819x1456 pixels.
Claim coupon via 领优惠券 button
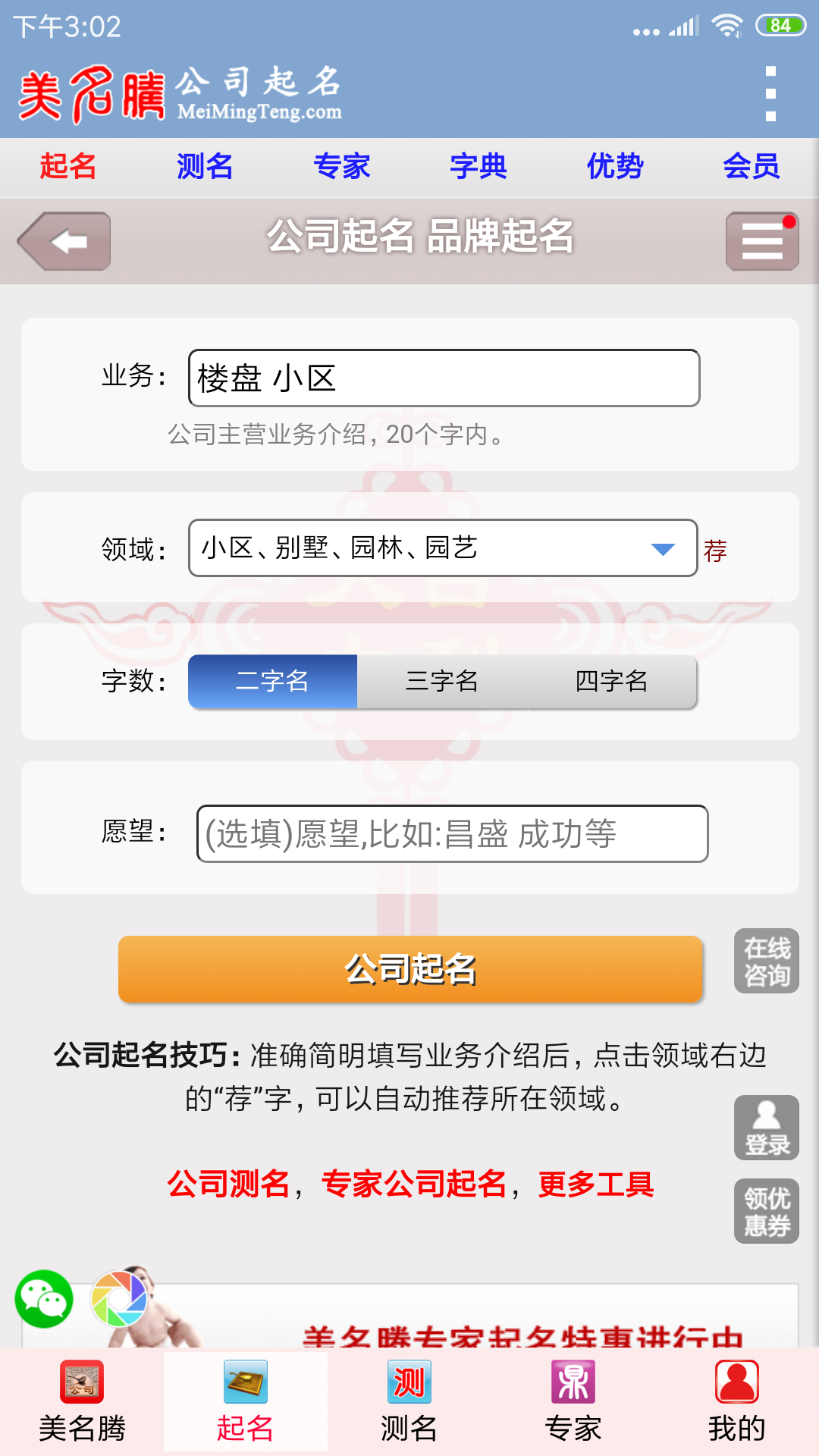[x=767, y=1211]
